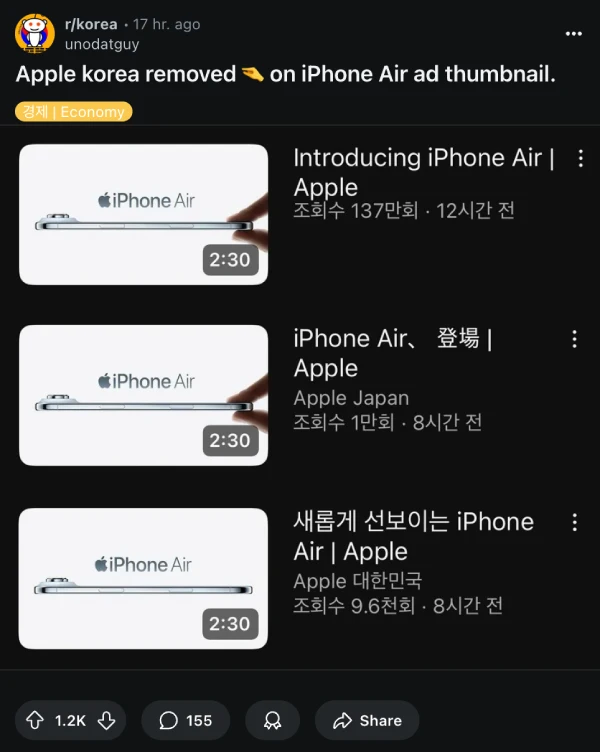View unodatguy's profile
Viewport: 600px width, 752px height.
(102, 44)
